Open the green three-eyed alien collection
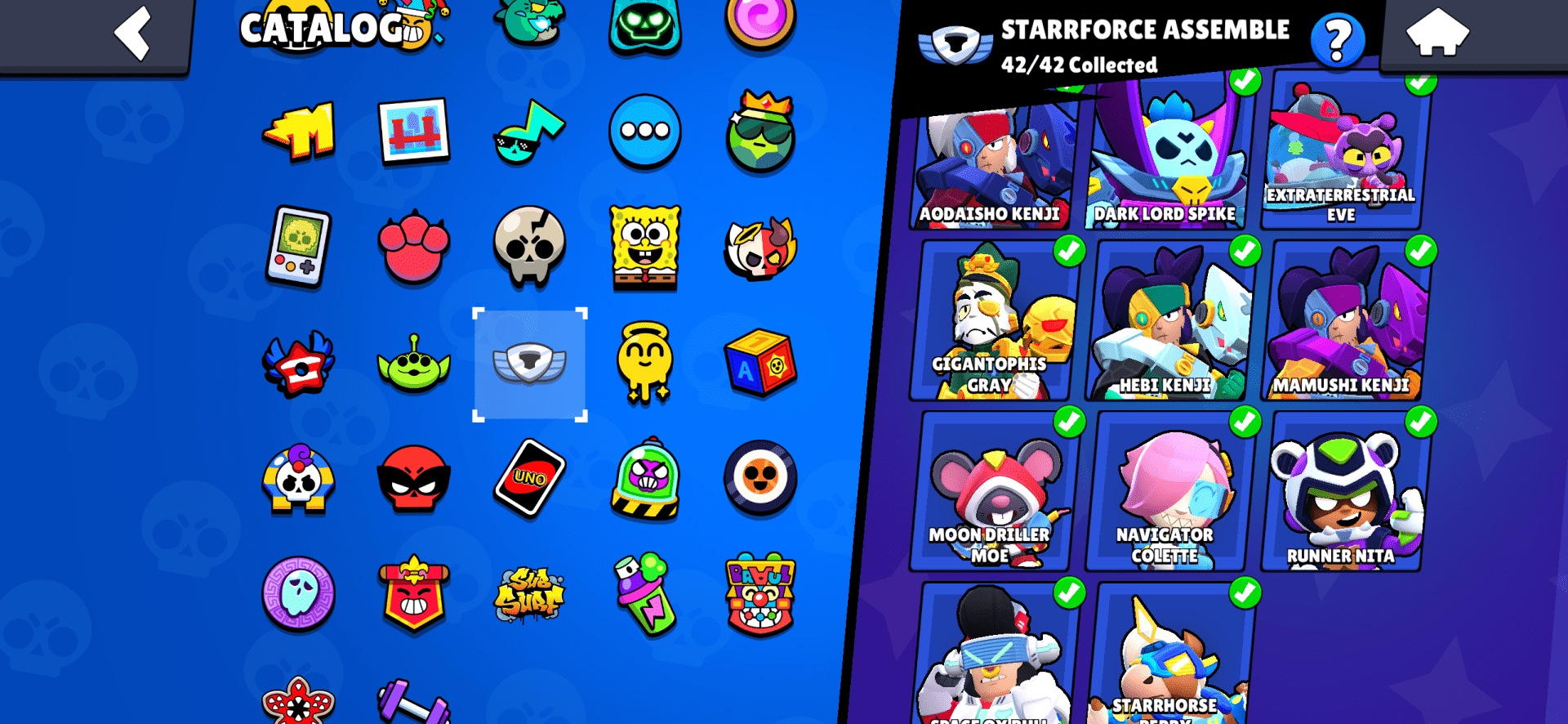The height and width of the screenshot is (724, 1568). [414, 364]
